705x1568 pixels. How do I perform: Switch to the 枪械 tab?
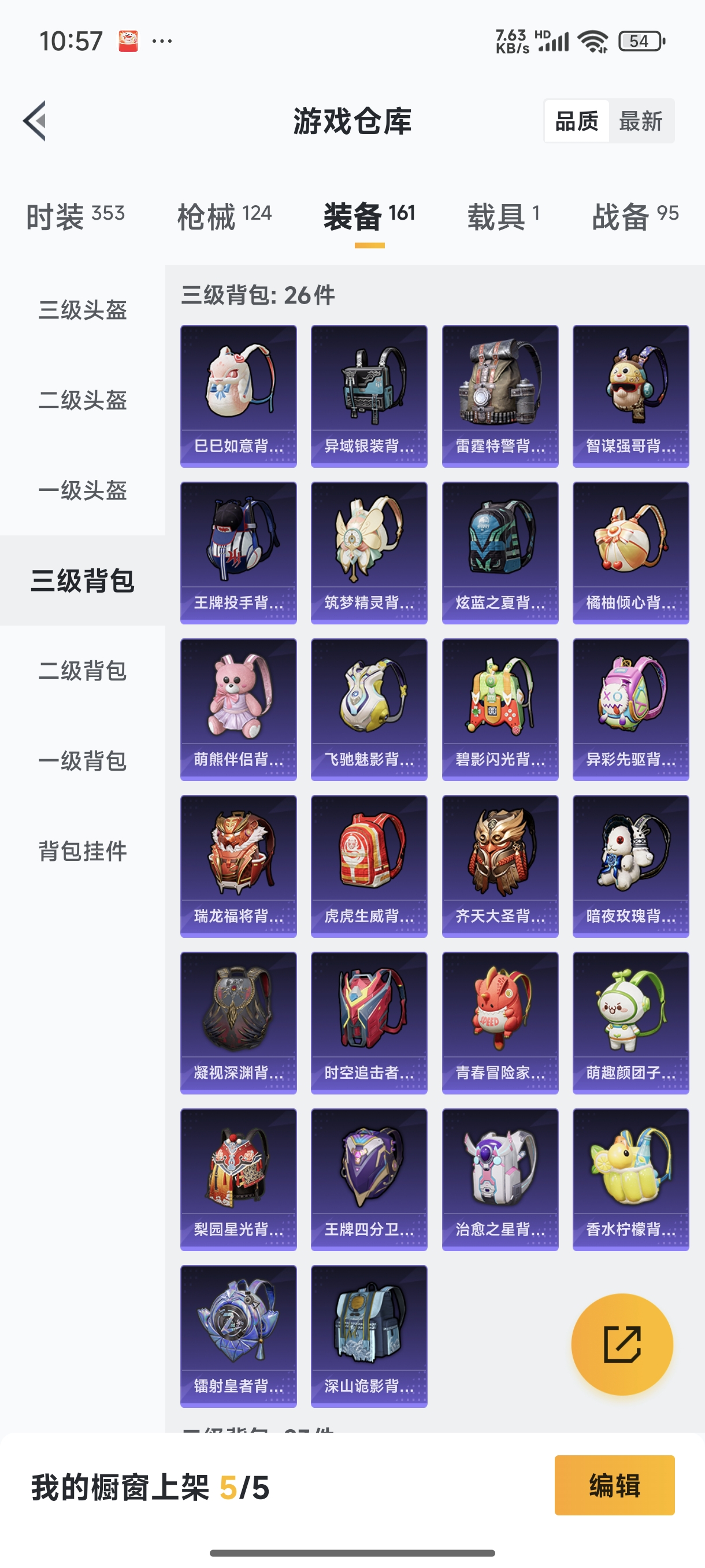tap(224, 216)
